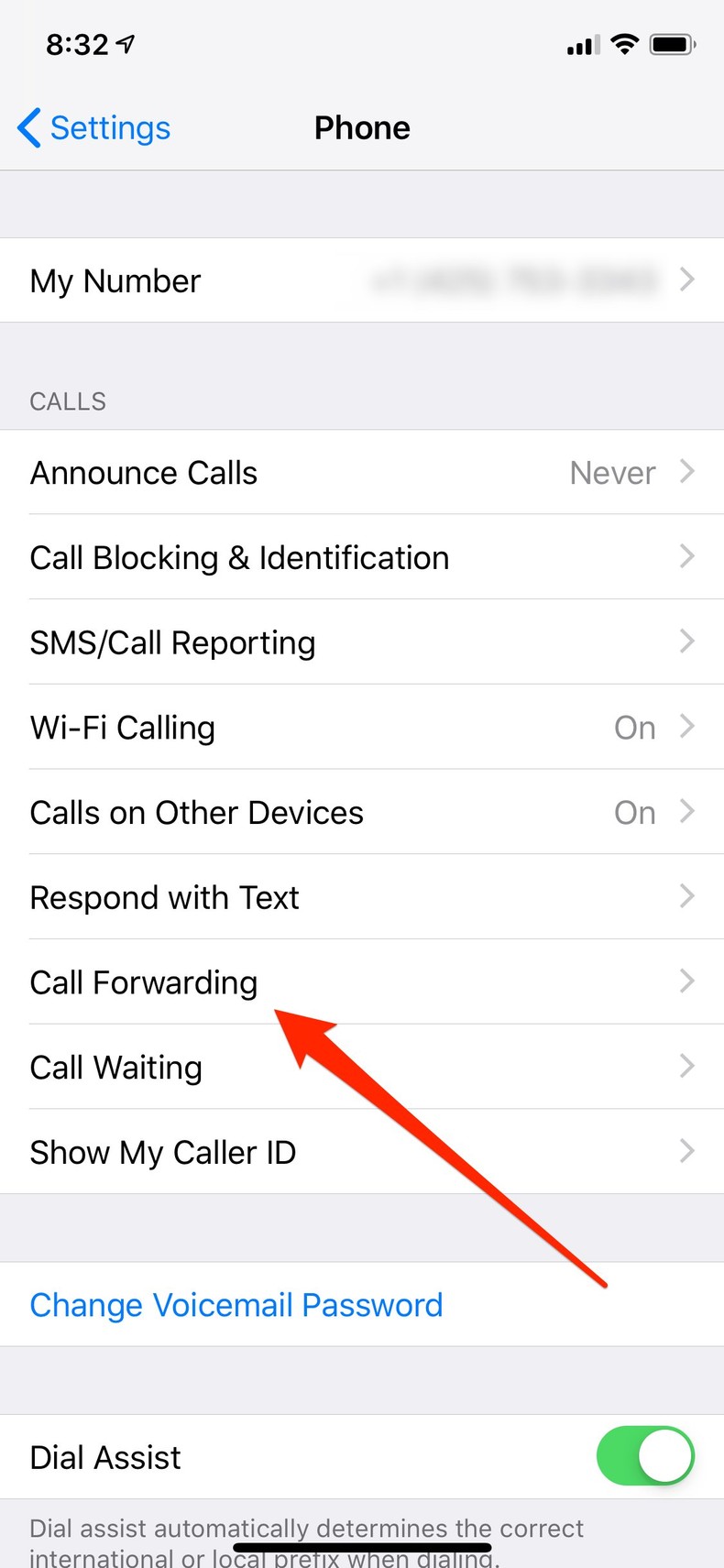Open Call Waiting settings
The image size is (724, 1568).
[x=362, y=1068]
